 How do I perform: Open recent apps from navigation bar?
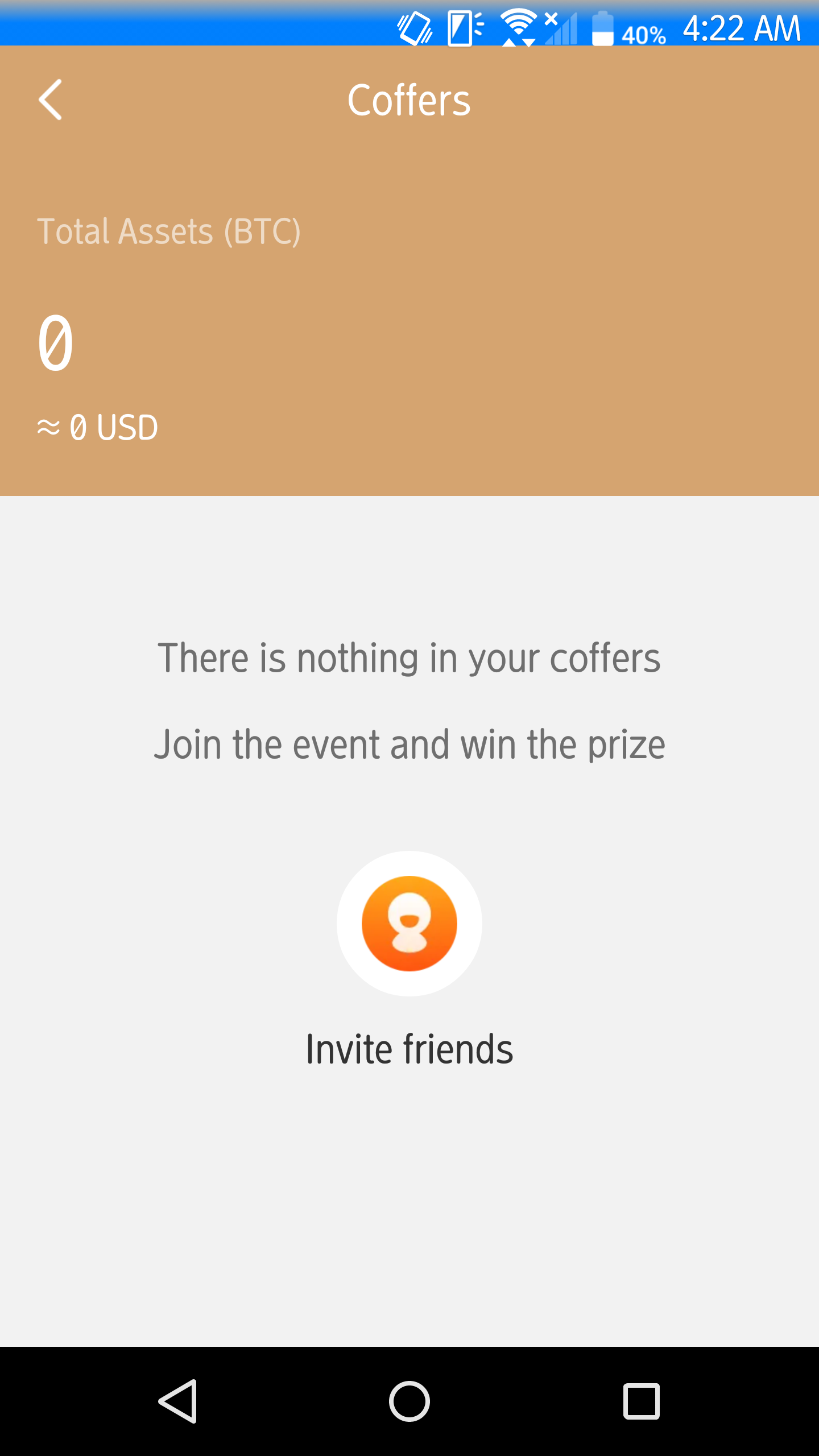pos(641,1401)
